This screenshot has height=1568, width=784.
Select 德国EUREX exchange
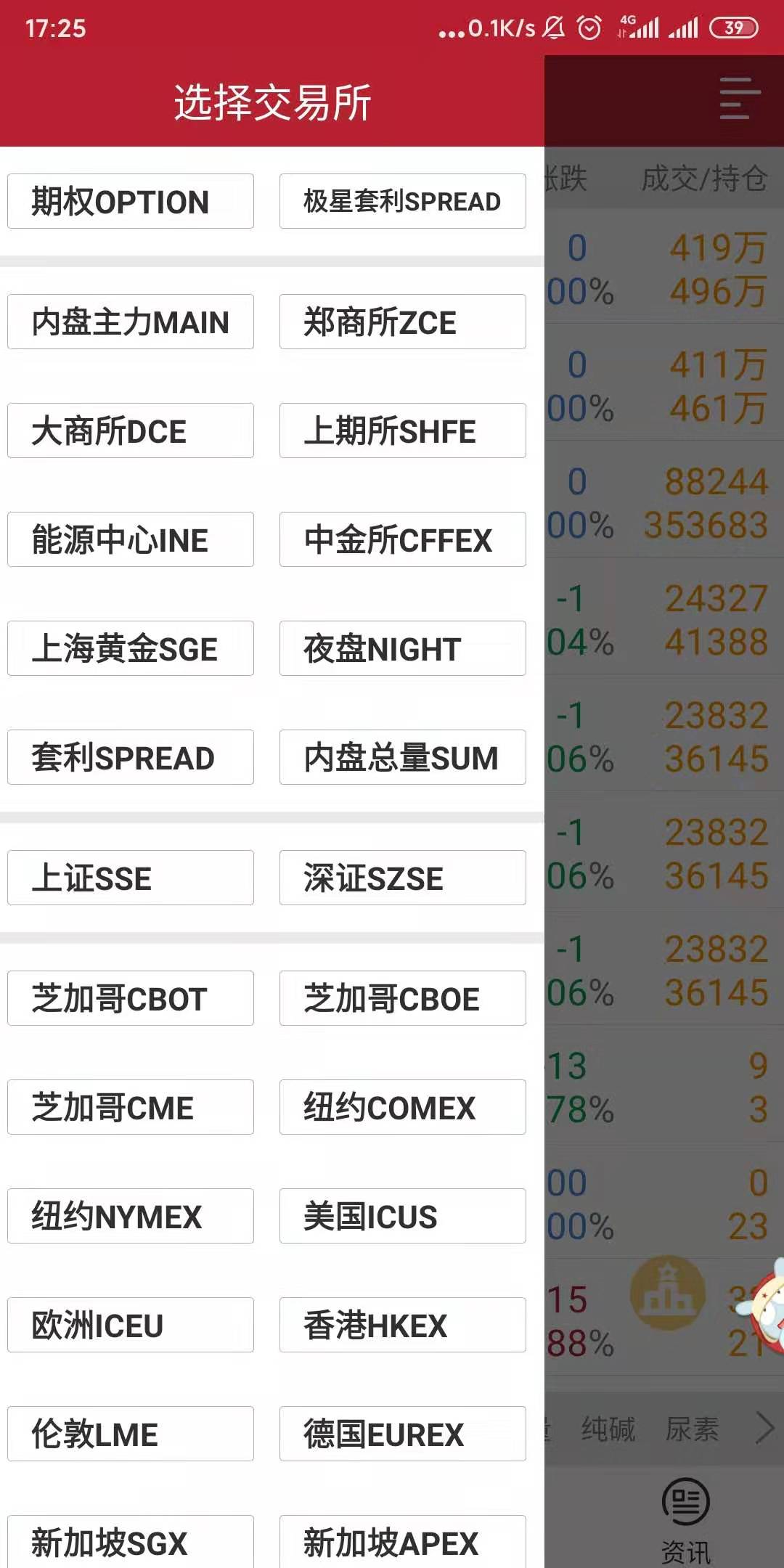tap(403, 1434)
